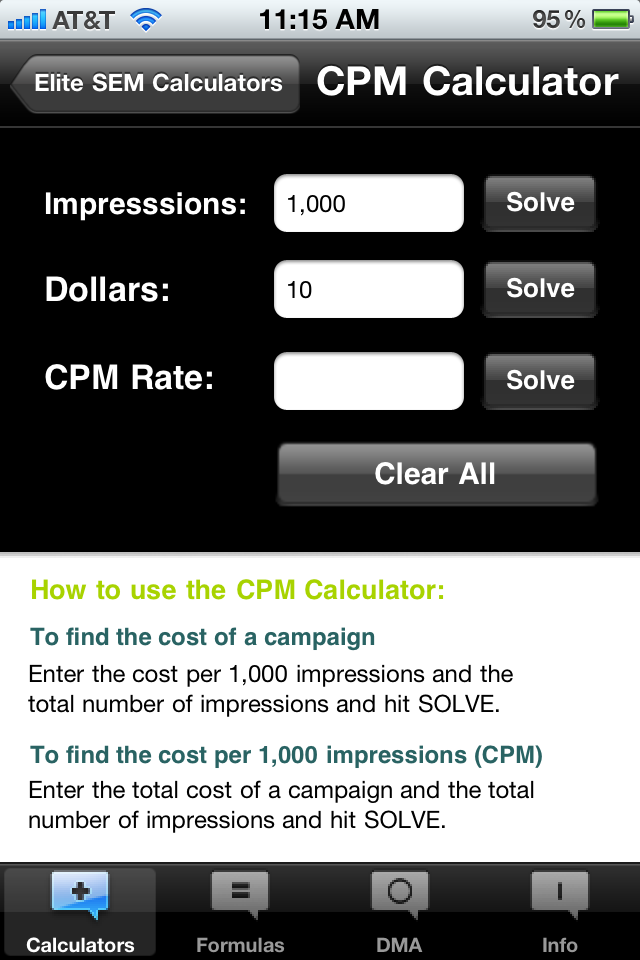
Task: Edit the Dollars input field
Action: (x=369, y=290)
